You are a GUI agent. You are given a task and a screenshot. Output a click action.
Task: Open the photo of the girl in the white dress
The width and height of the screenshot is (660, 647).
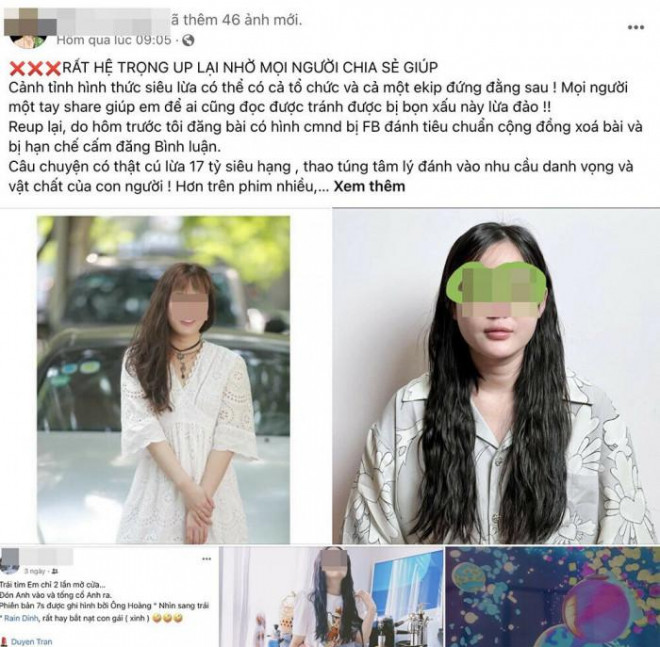pyautogui.click(x=165, y=378)
